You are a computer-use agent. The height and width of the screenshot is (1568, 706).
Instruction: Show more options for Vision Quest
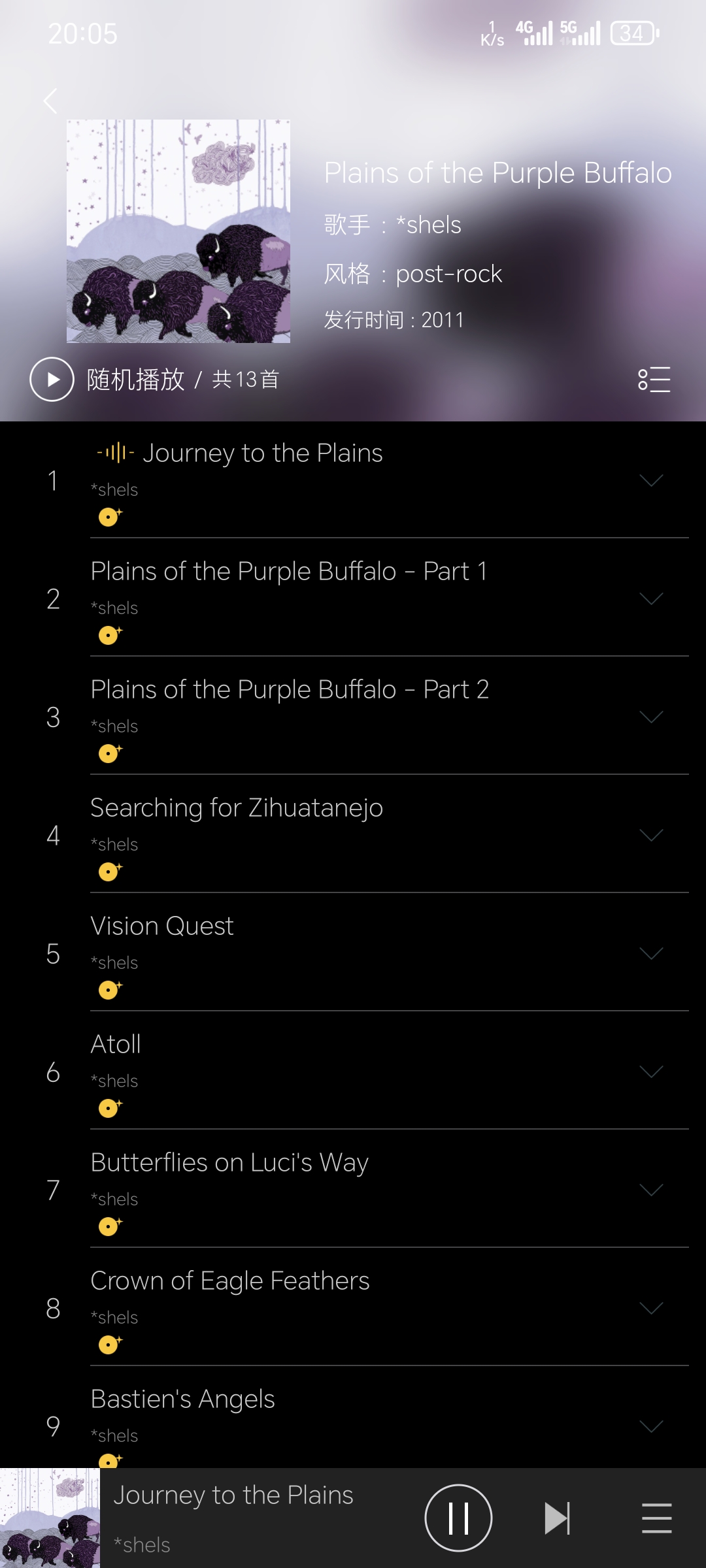[651, 954]
